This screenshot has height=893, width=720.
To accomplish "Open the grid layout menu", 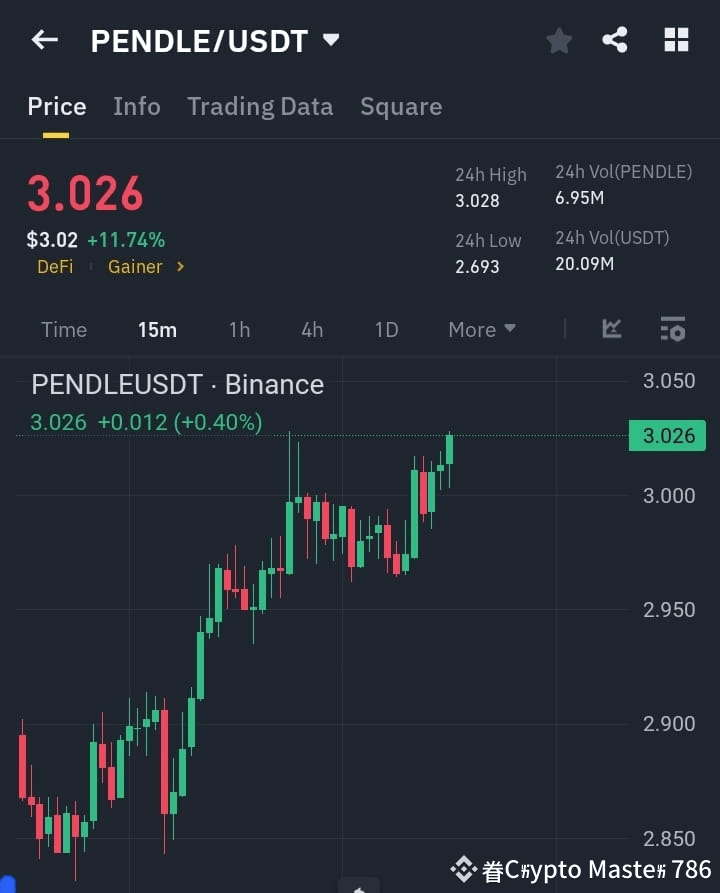I will [676, 40].
